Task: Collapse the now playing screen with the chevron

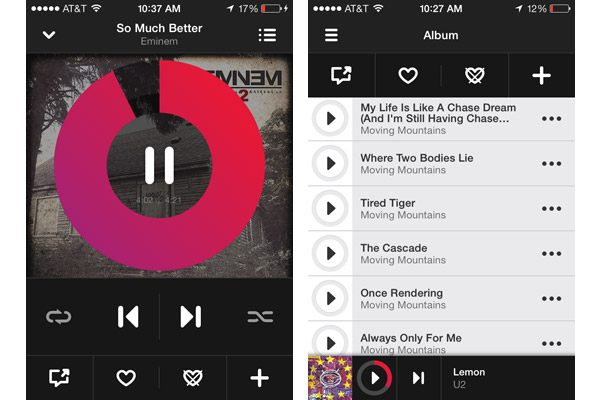Action: click(x=48, y=35)
